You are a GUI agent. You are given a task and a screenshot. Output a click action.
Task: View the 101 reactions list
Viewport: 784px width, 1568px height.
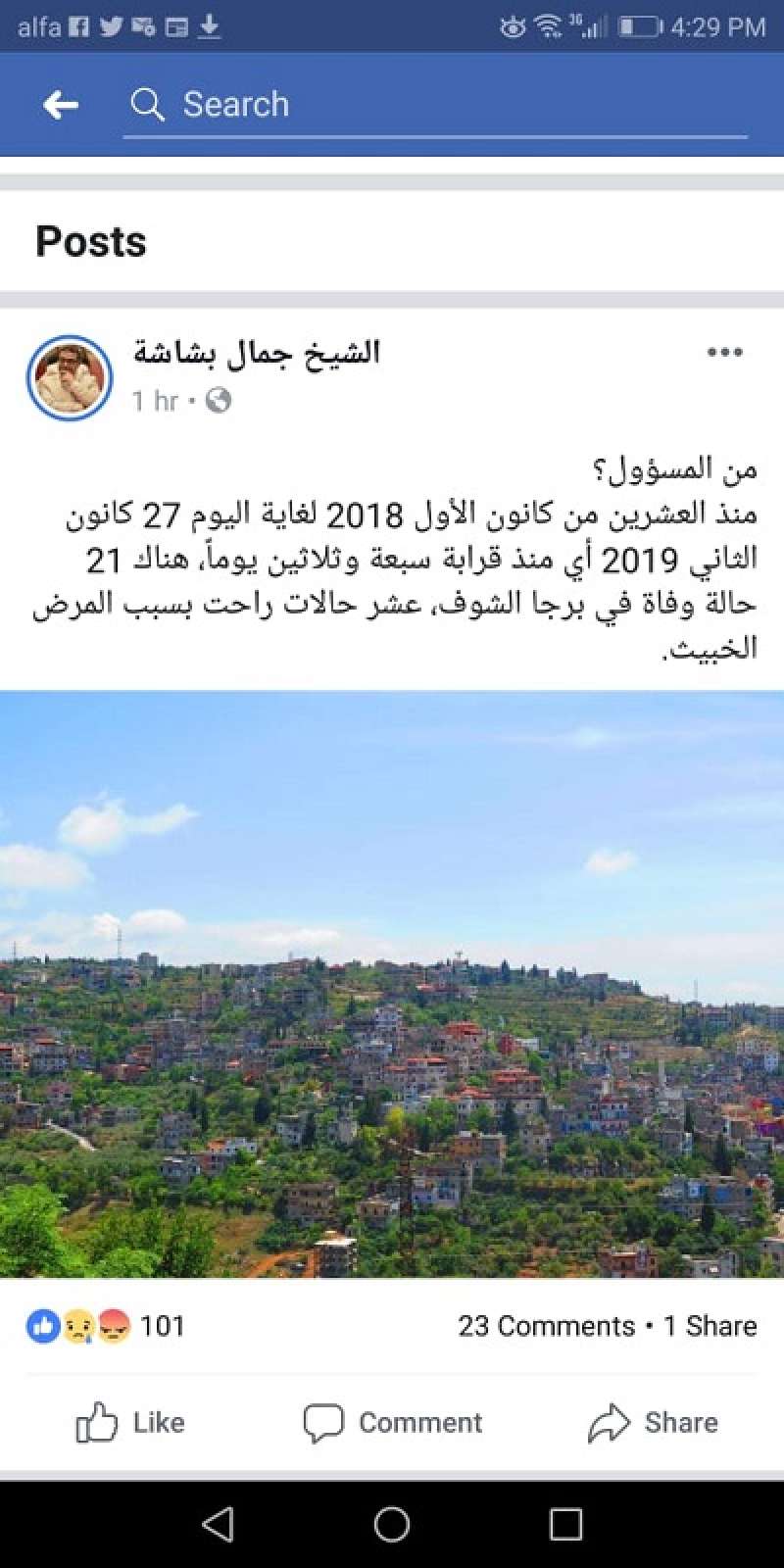(106, 1326)
